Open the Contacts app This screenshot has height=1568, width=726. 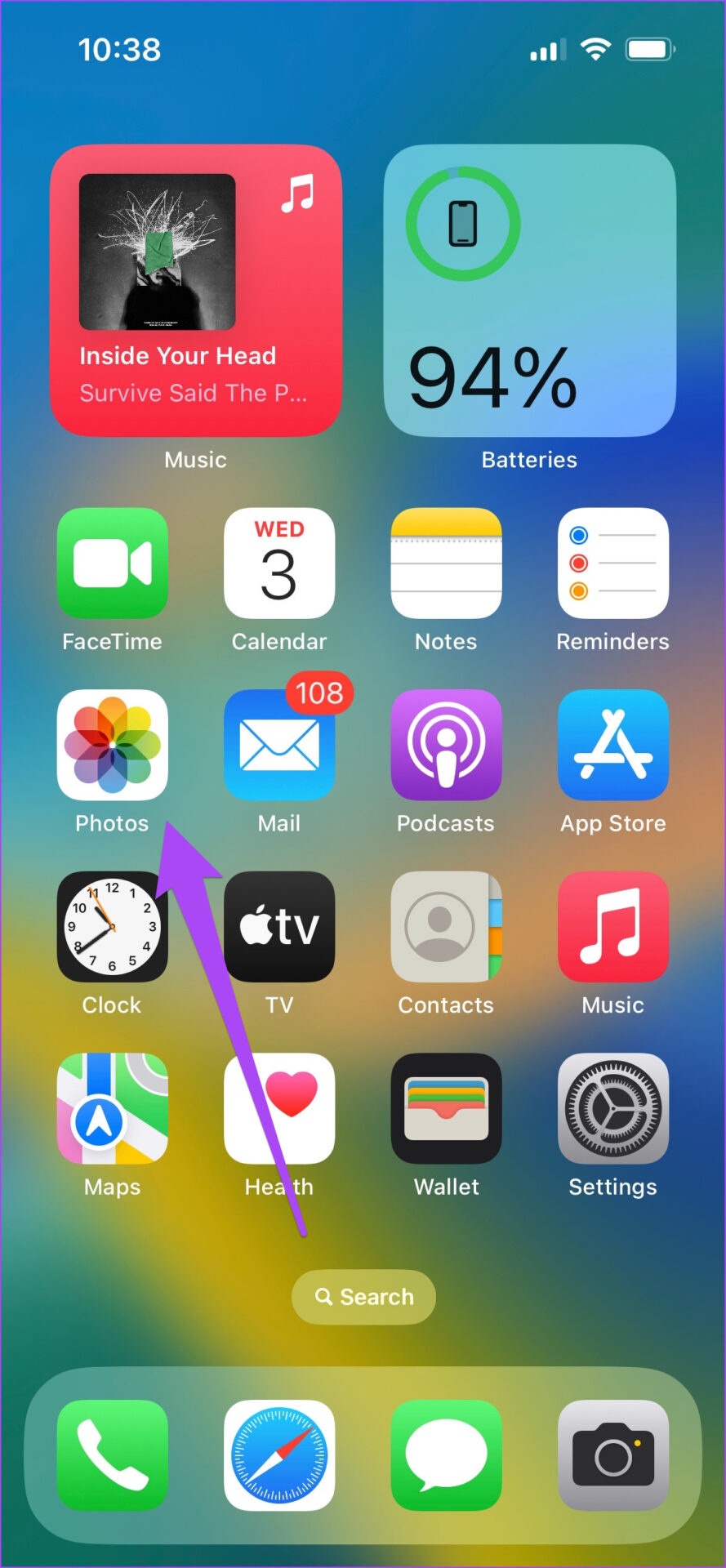pyautogui.click(x=446, y=927)
